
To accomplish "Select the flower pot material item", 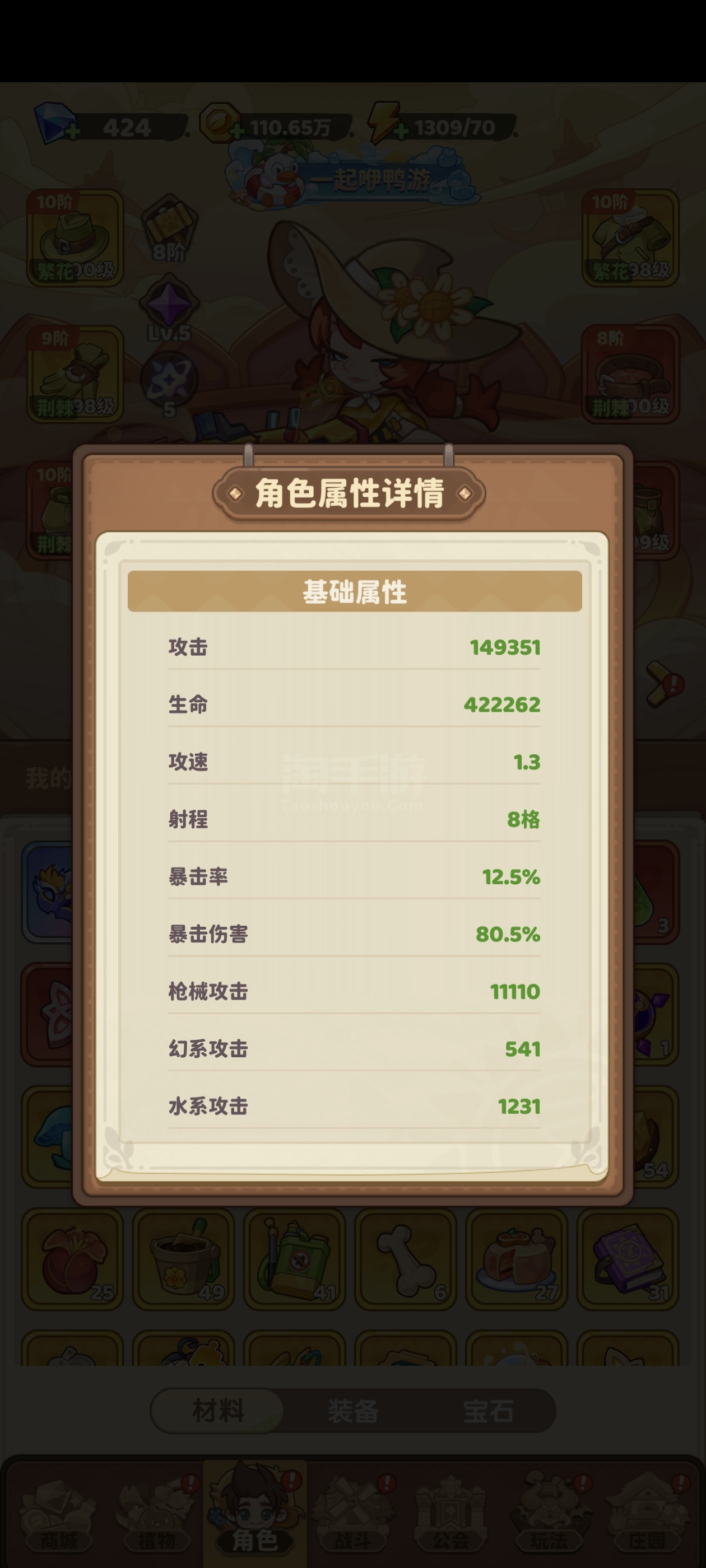I will coord(183,1259).
